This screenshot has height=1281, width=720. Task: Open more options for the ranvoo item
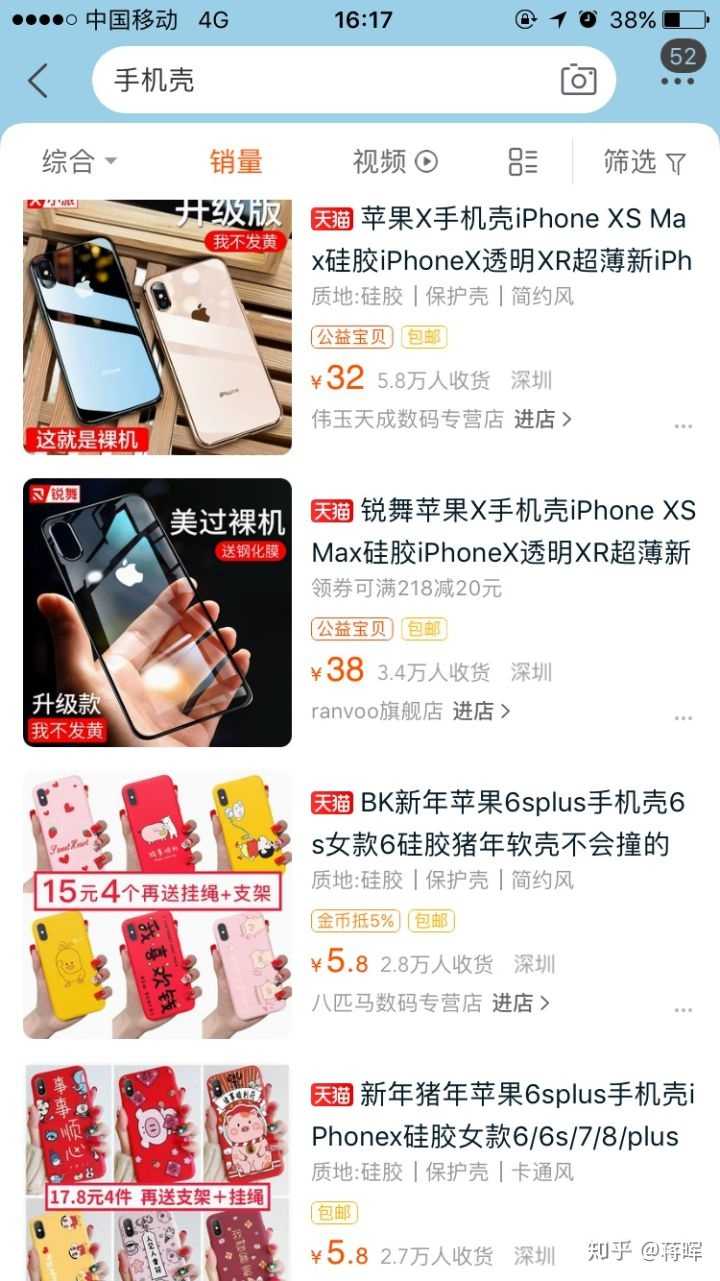(x=683, y=718)
